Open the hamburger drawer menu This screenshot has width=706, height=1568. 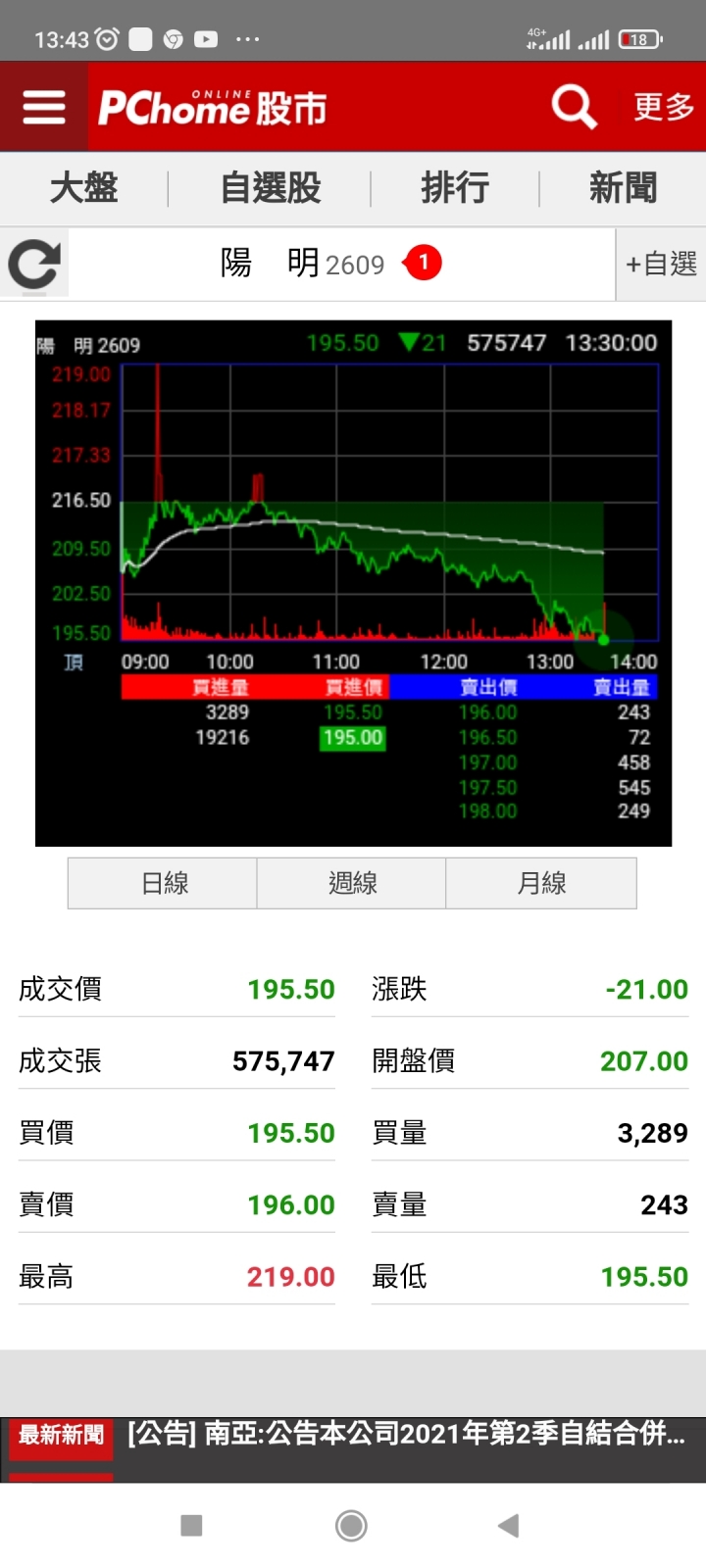pos(43,107)
